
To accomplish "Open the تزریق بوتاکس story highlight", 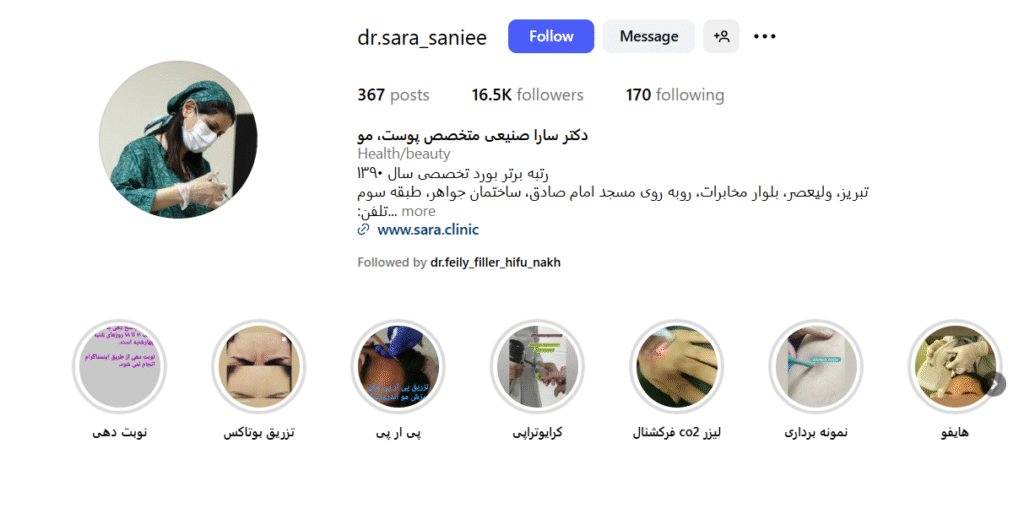I will (x=258, y=367).
